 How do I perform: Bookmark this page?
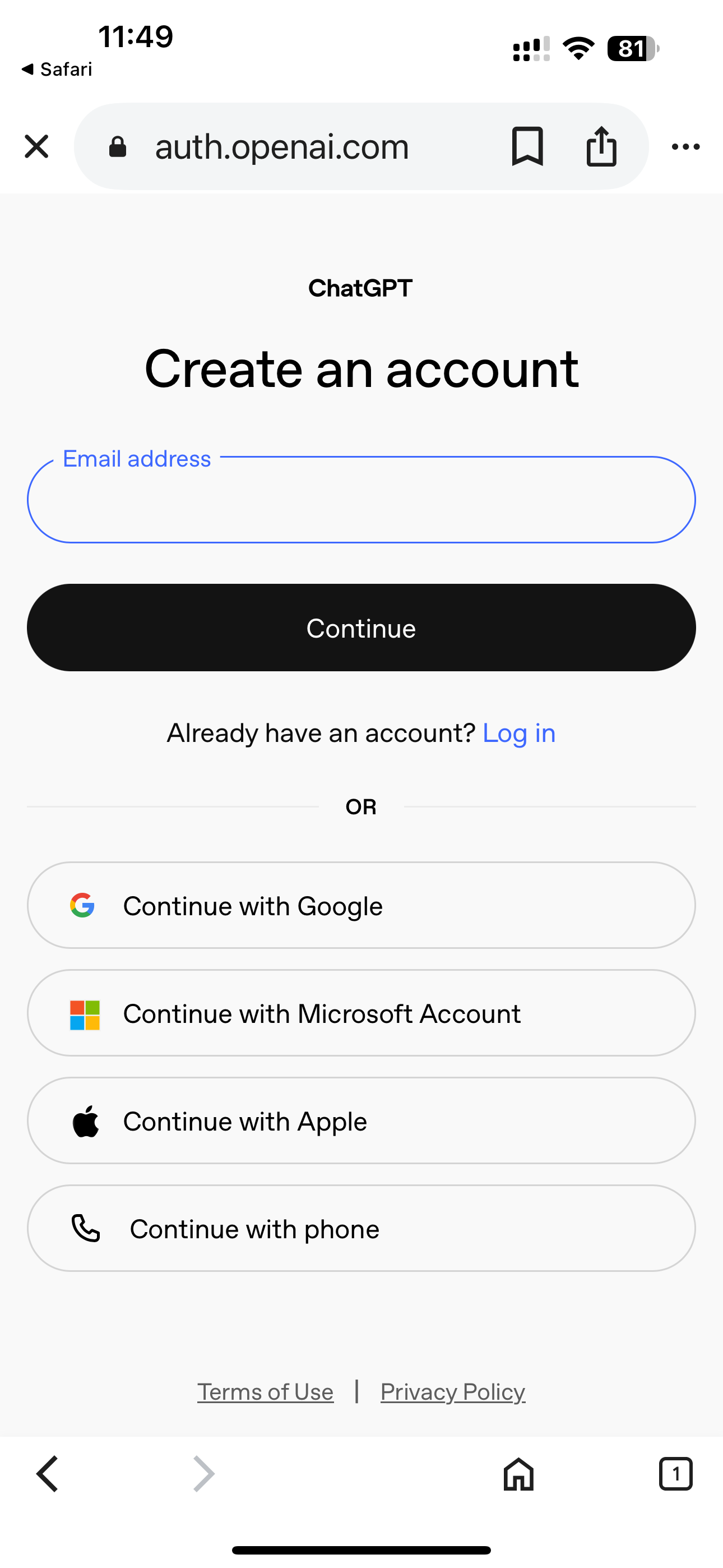(x=527, y=147)
